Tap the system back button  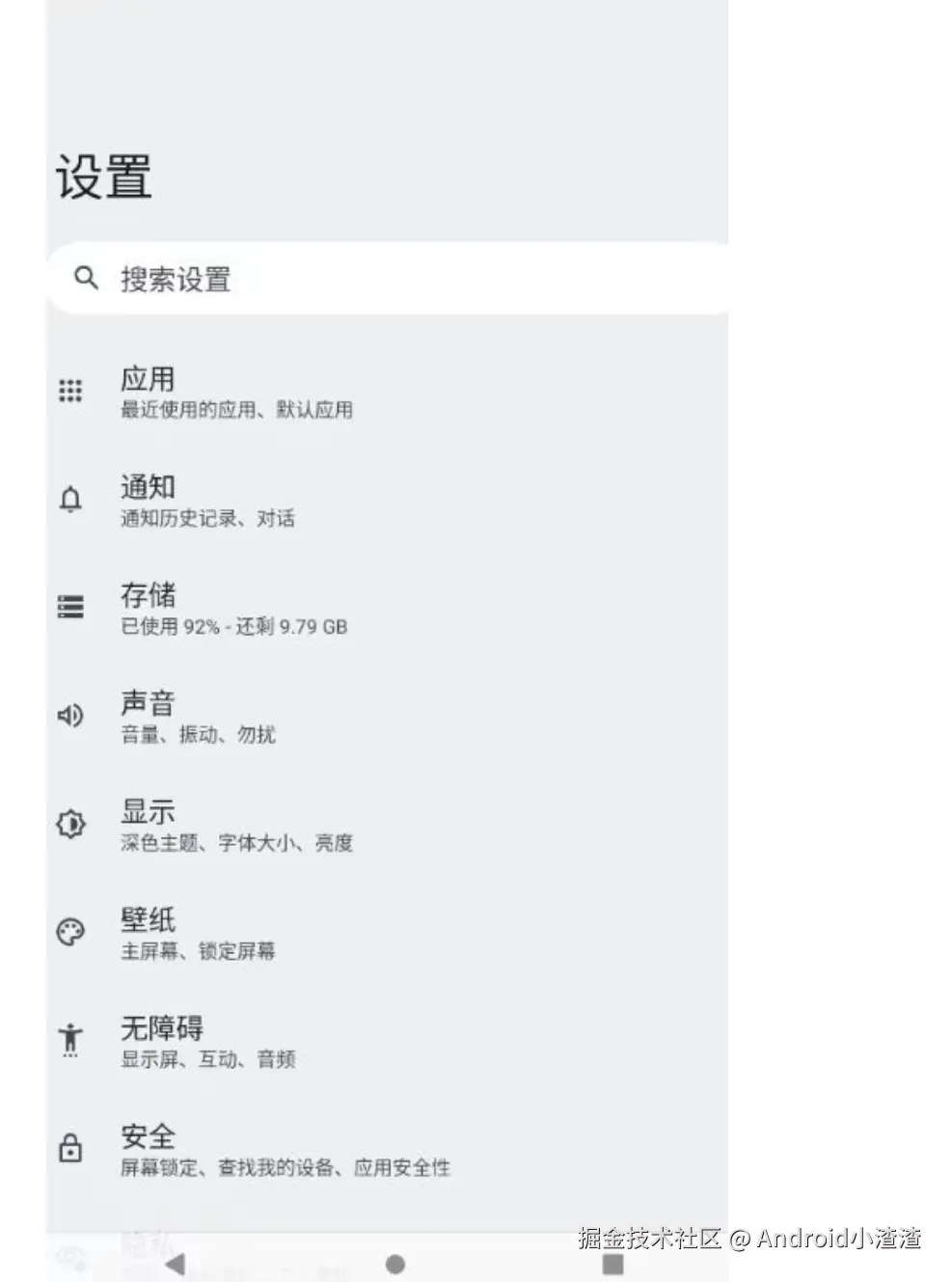coord(176,1263)
